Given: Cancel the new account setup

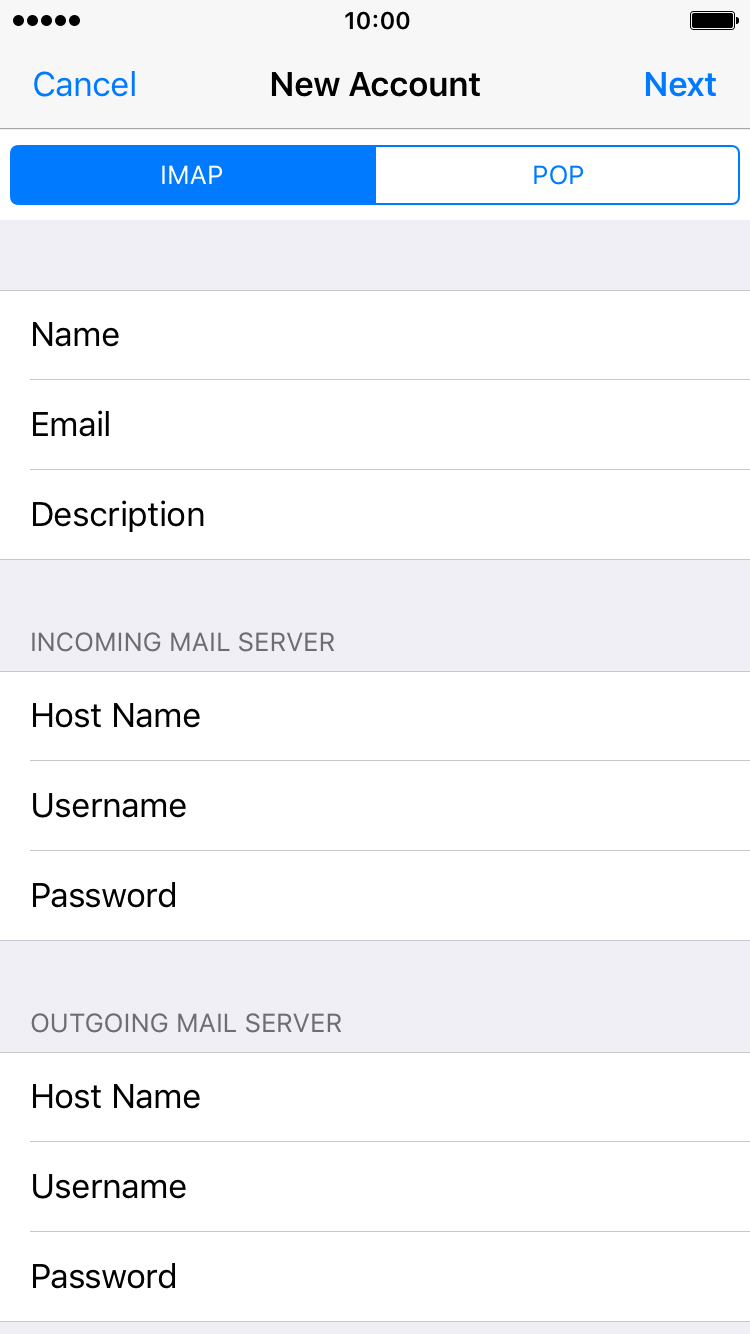Looking at the screenshot, I should [85, 85].
